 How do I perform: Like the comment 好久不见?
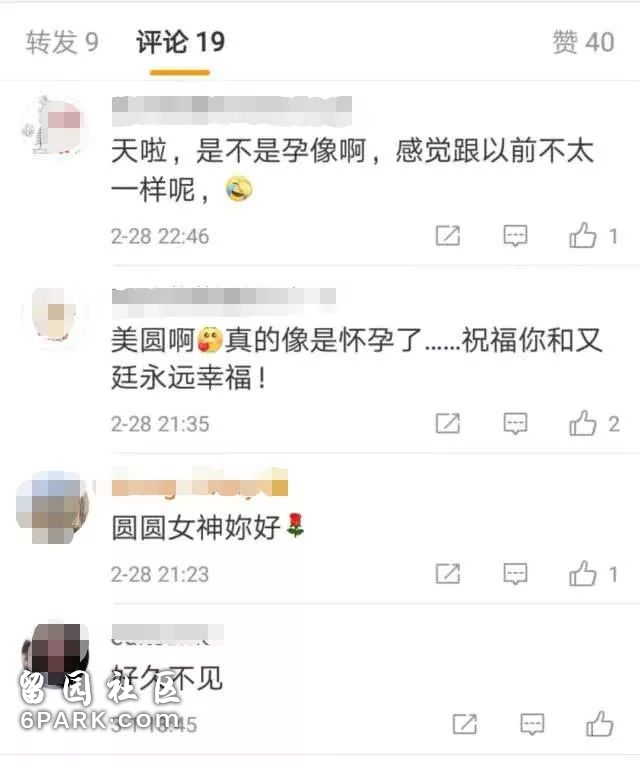tap(600, 724)
